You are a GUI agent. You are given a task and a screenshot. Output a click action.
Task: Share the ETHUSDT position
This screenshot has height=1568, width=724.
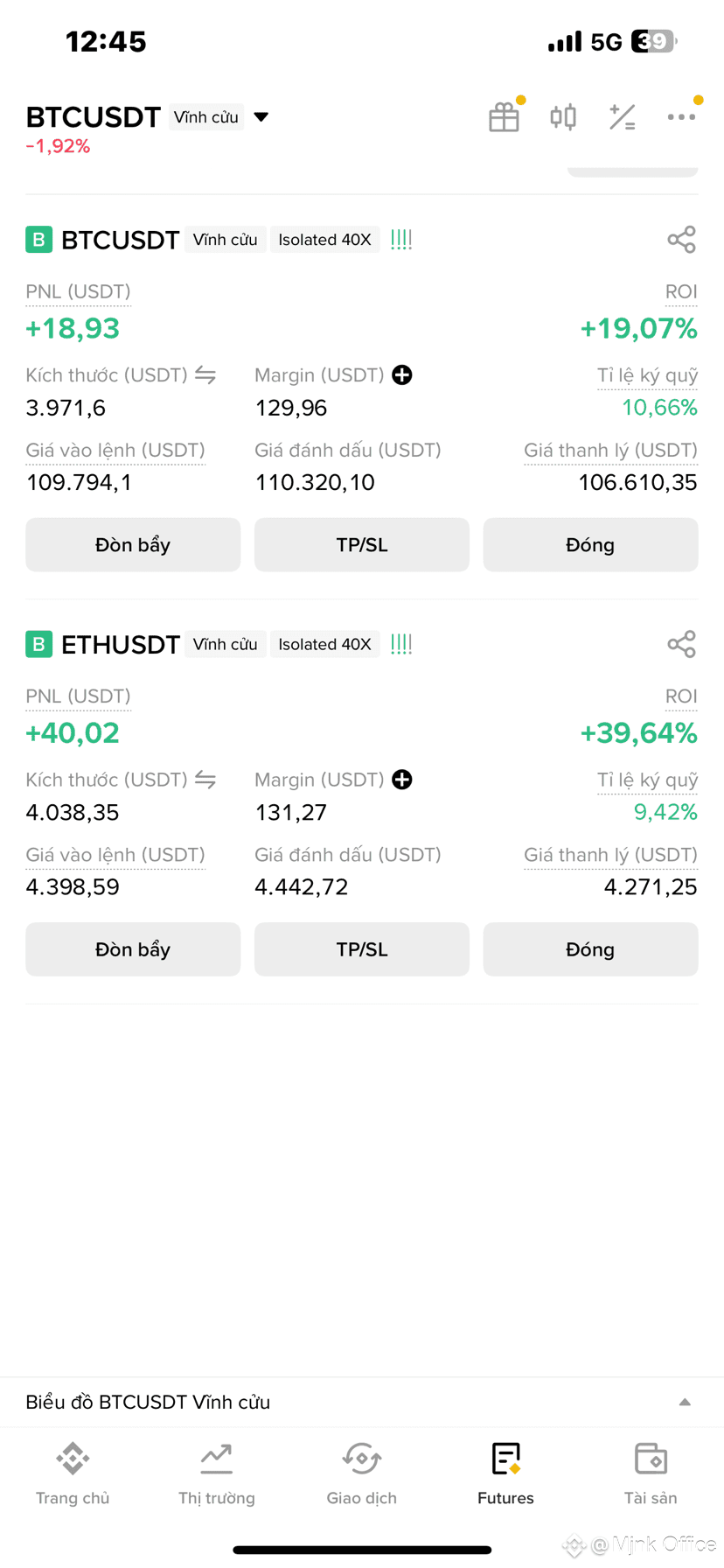point(681,644)
